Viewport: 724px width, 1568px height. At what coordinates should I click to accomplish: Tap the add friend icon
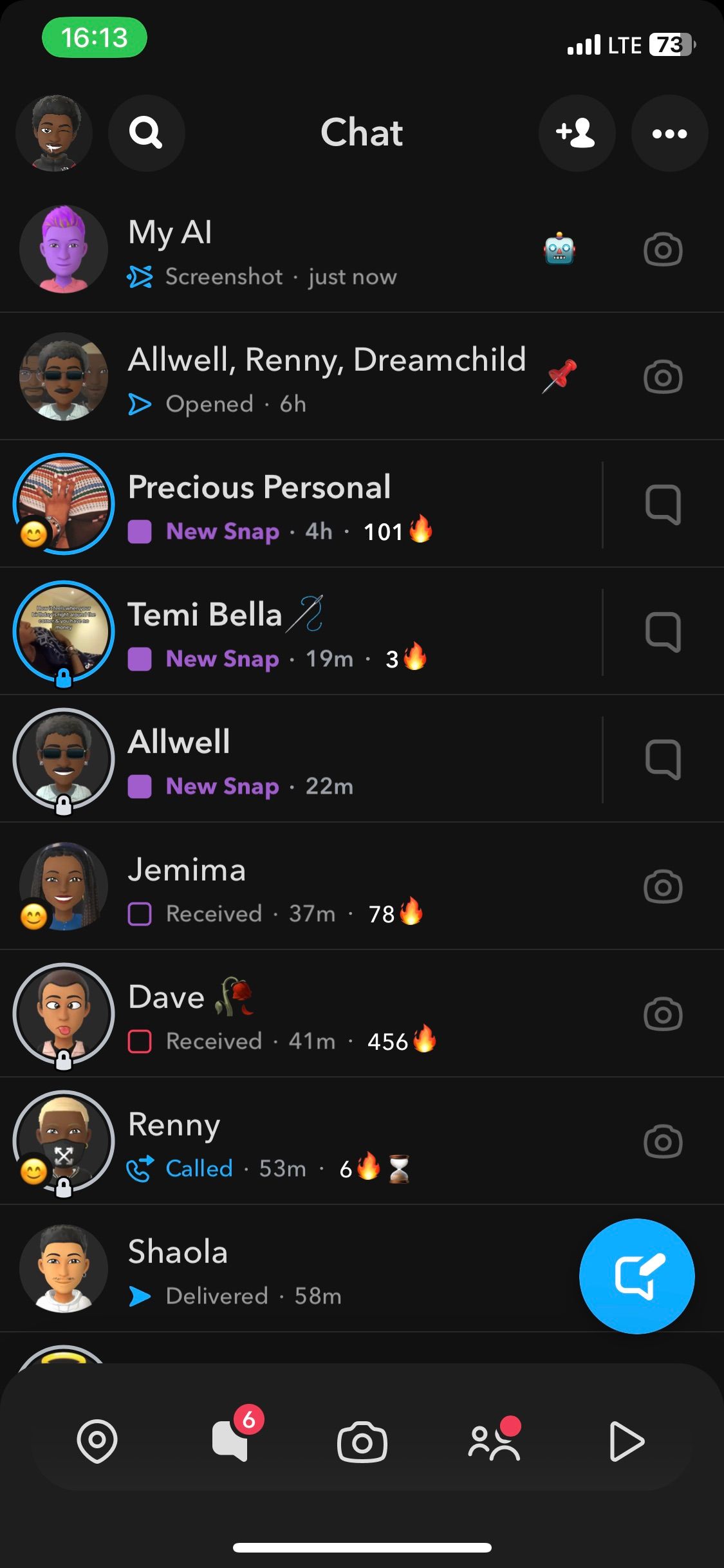click(x=577, y=133)
